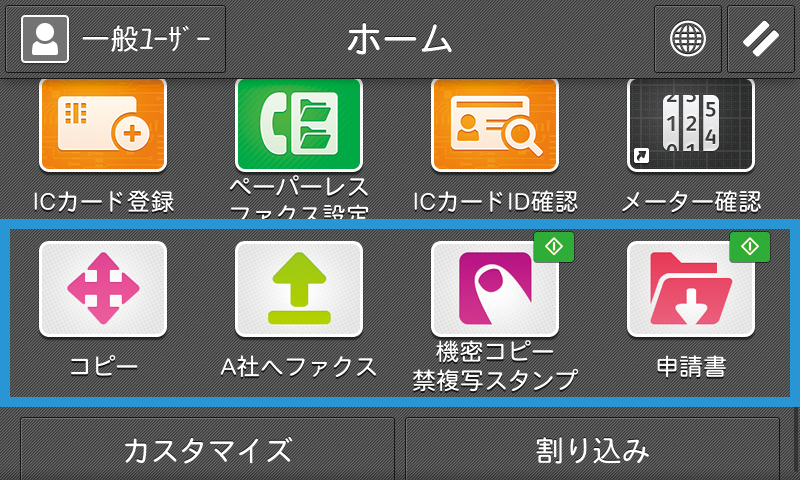Tap the カスタマイズ button
Image resolution: width=800 pixels, height=480 pixels.
[207, 450]
